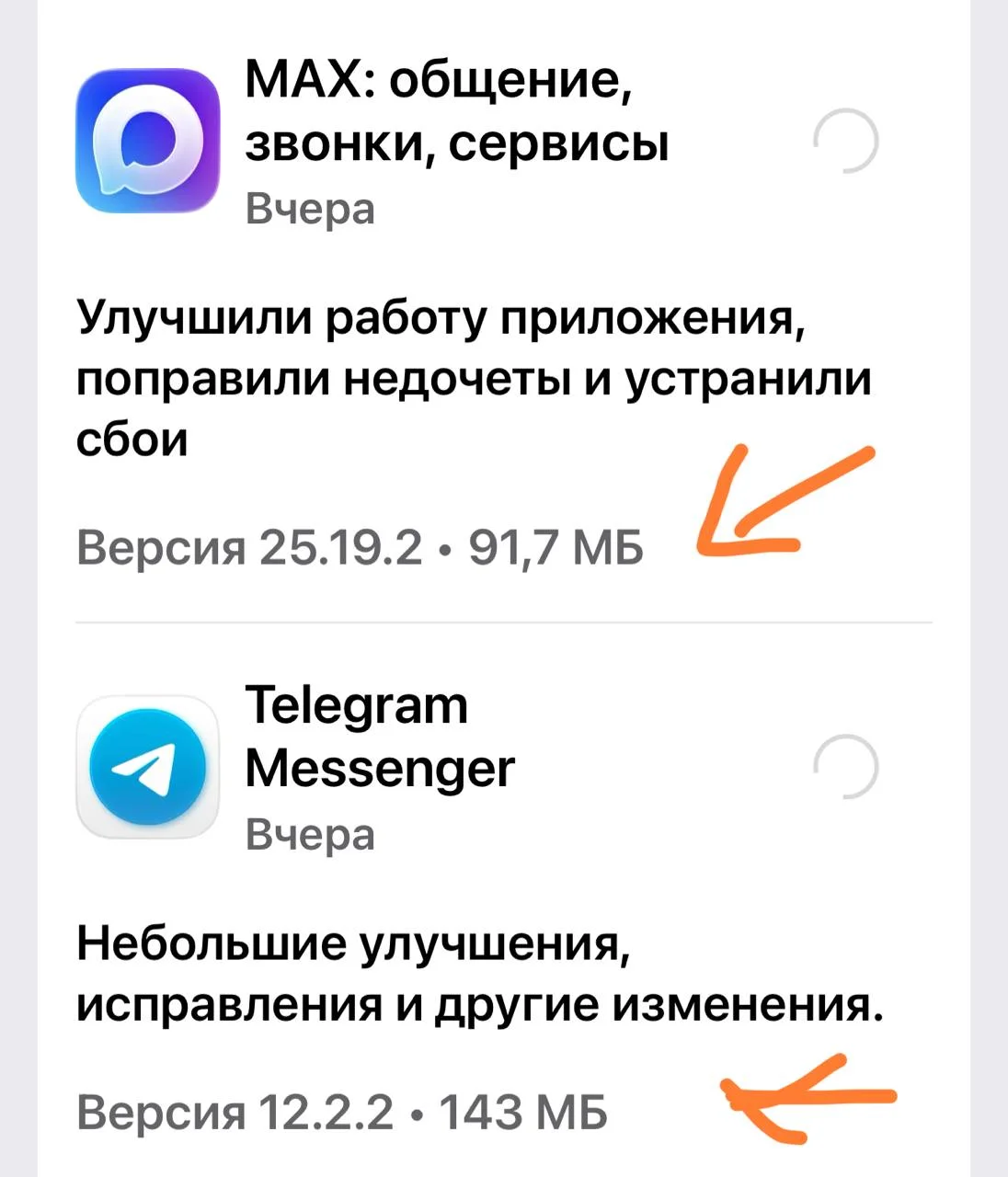1008x1177 pixels.
Task: Open the Telegram Messenger app page
Action: (148, 766)
